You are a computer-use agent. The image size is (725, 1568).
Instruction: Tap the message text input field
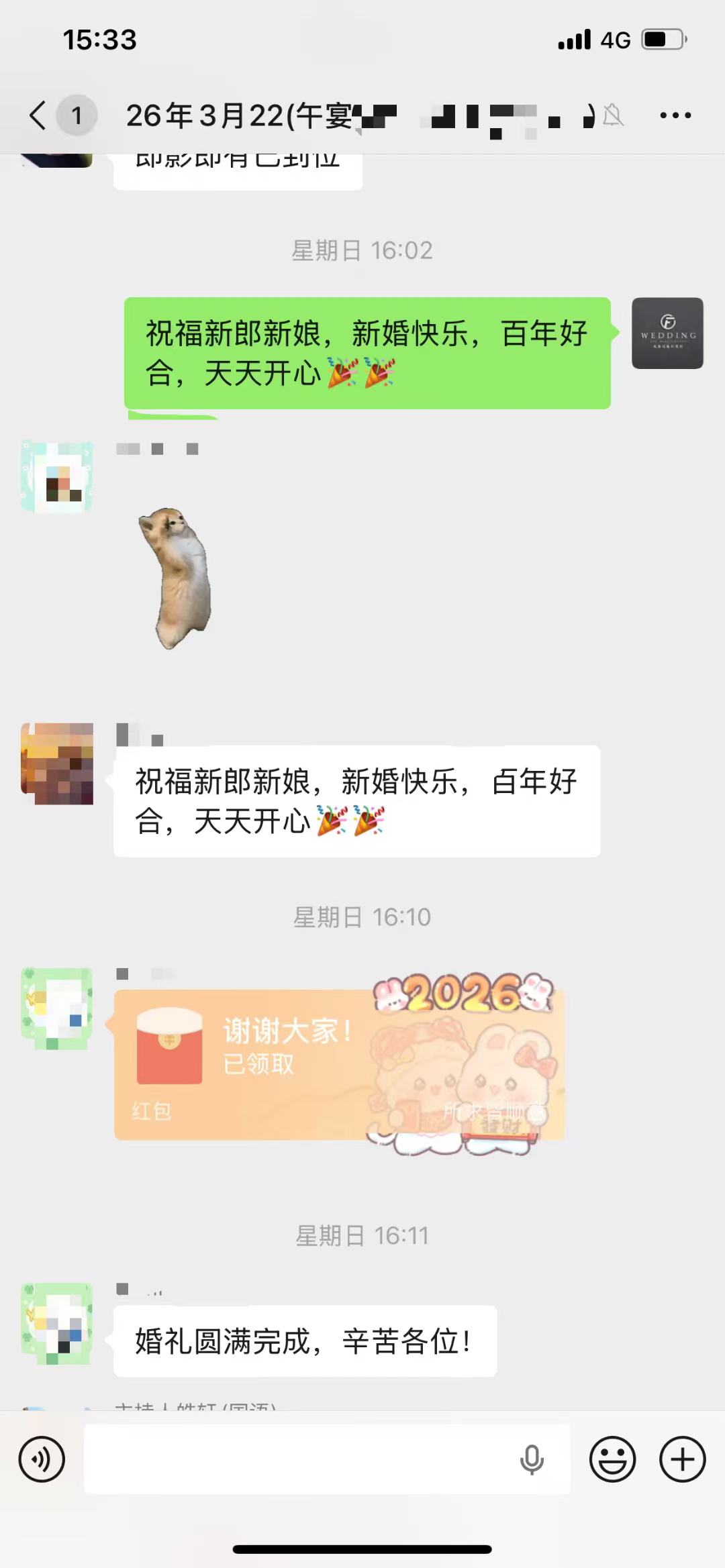295,1459
